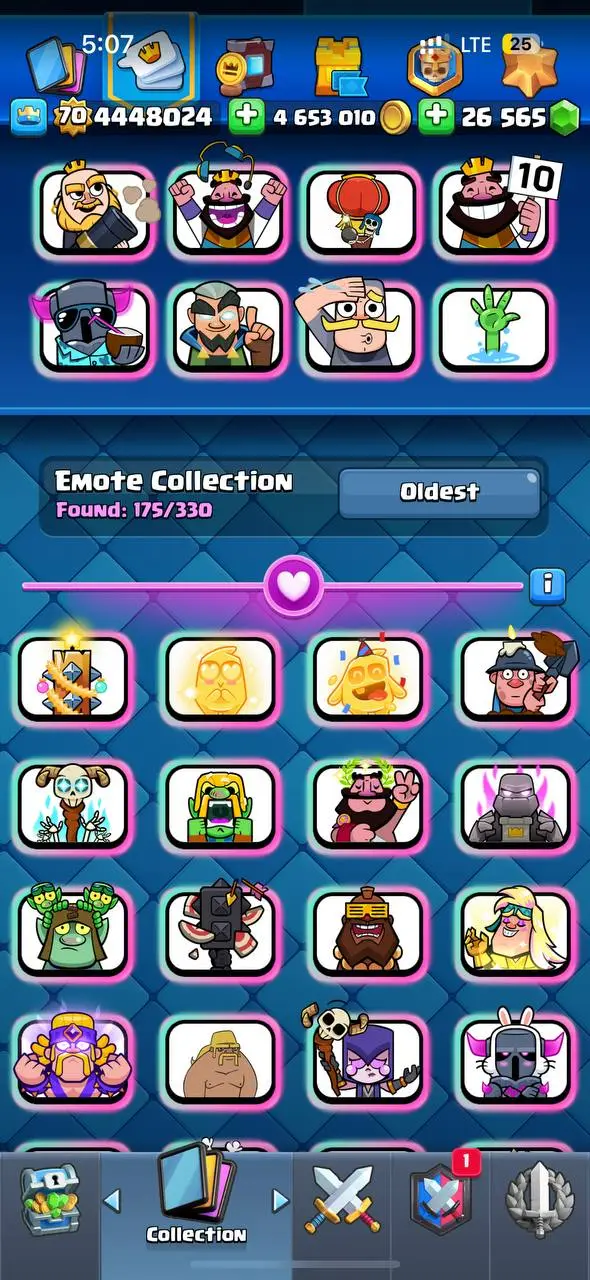The image size is (590, 1280).
Task: Switch to the Battle crossed-swords tab
Action: [x=342, y=1199]
